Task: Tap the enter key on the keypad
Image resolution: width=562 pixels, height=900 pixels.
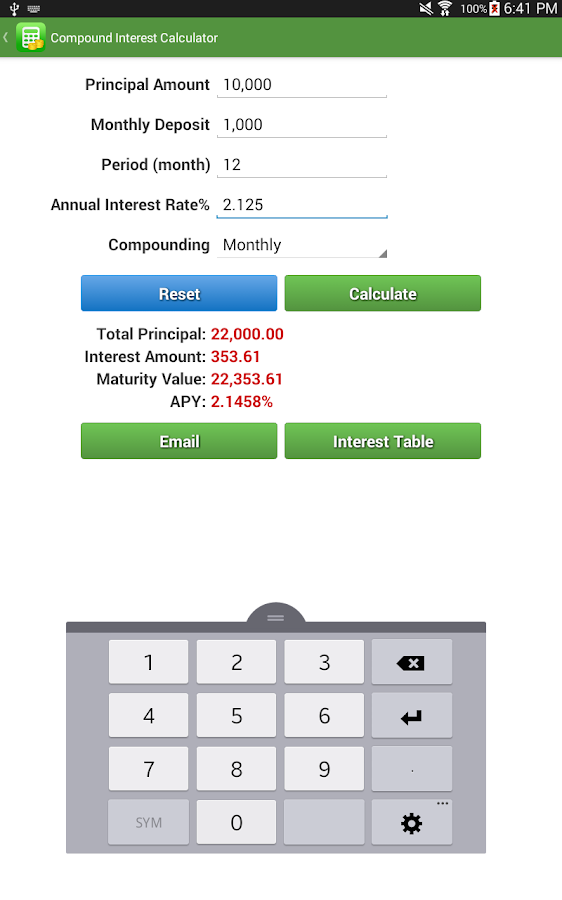Action: tap(412, 716)
